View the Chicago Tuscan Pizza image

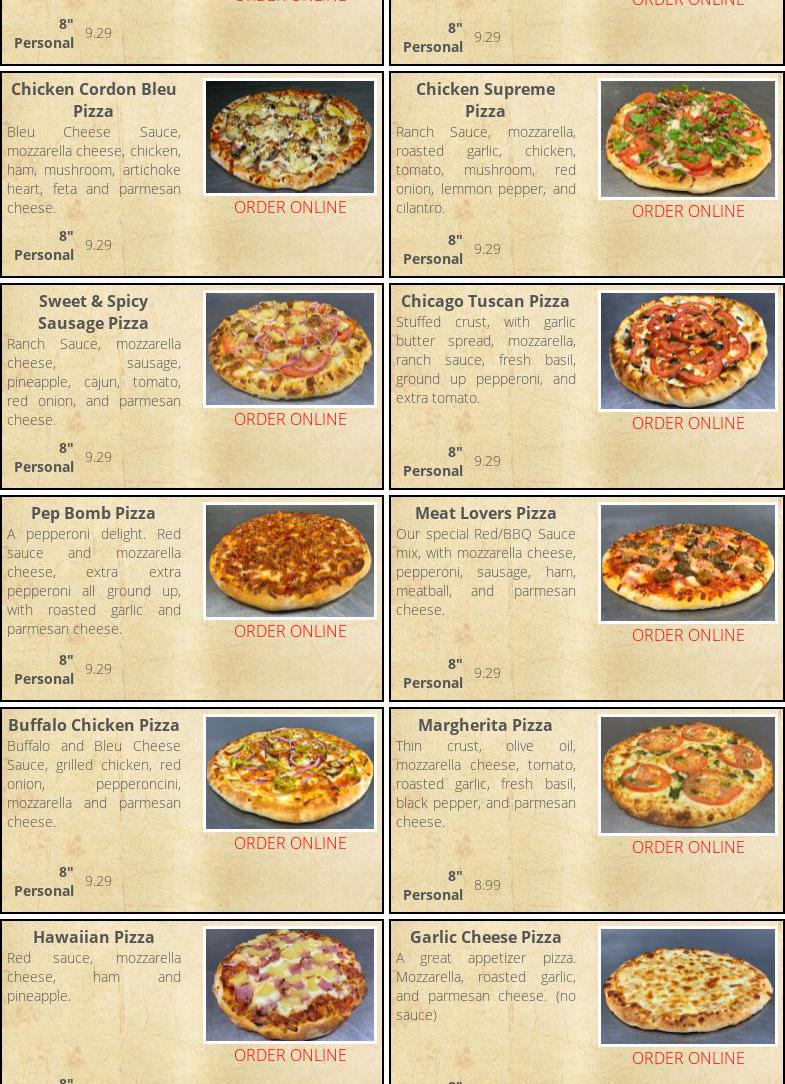pyautogui.click(x=688, y=351)
